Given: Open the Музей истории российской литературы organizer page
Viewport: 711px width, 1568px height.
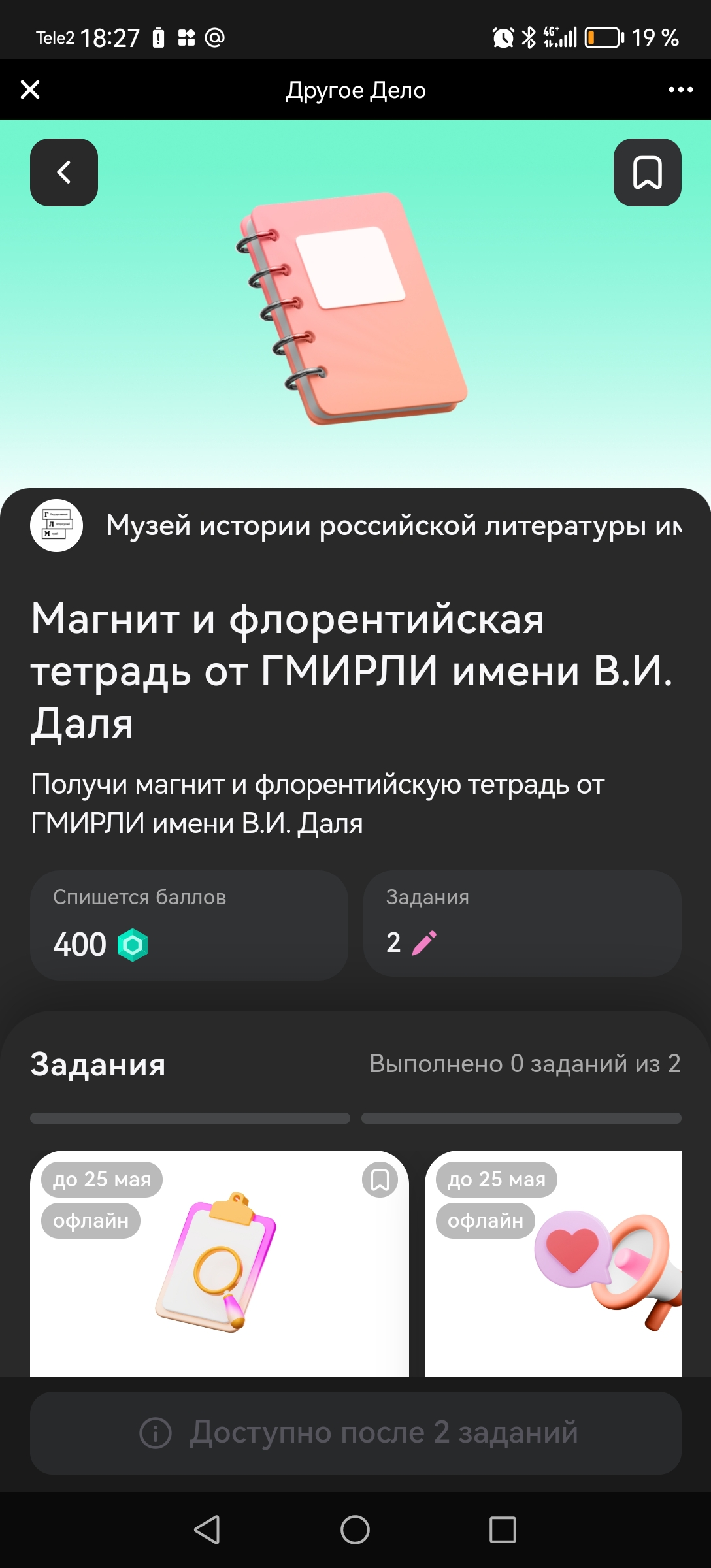Looking at the screenshot, I should tap(355, 525).
